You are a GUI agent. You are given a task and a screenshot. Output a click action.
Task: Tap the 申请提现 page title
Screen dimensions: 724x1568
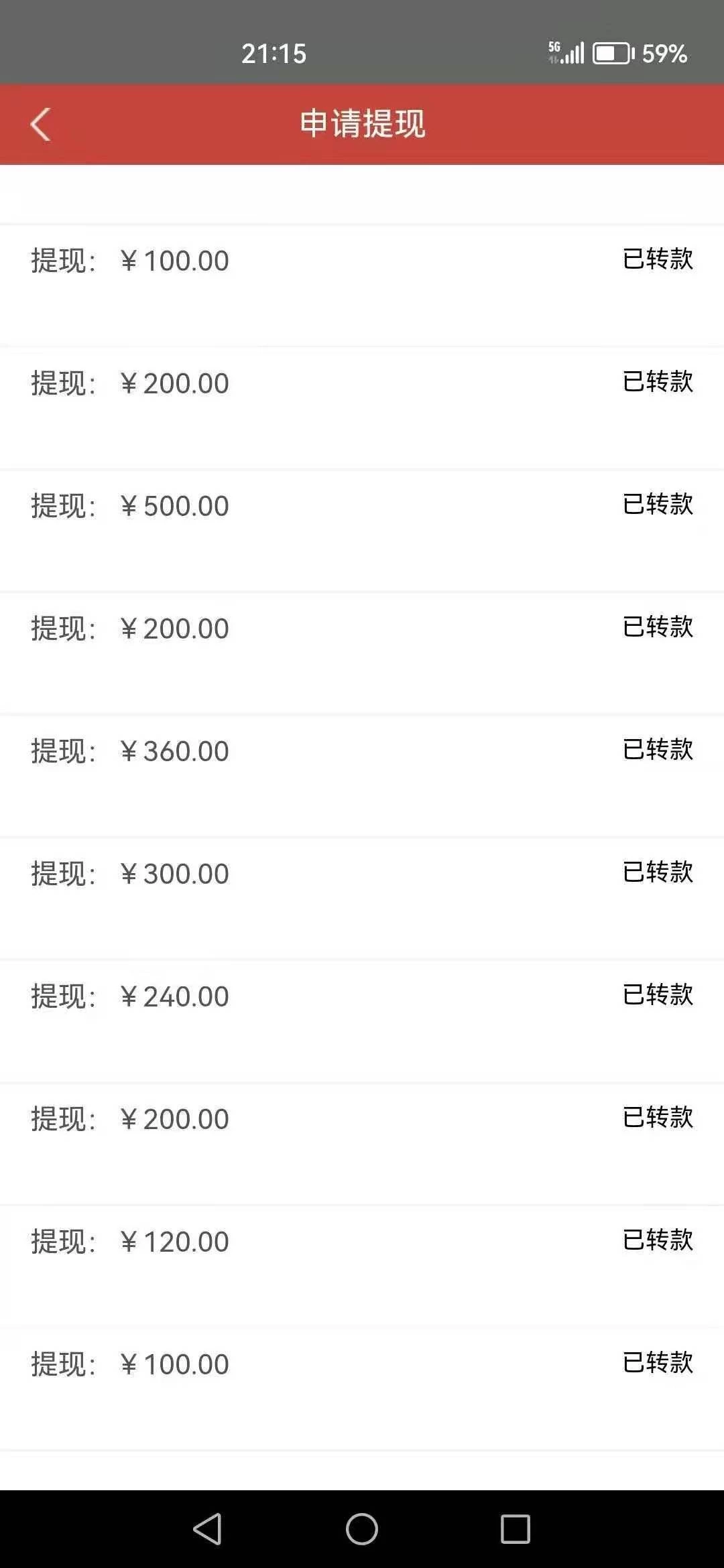pos(362,124)
